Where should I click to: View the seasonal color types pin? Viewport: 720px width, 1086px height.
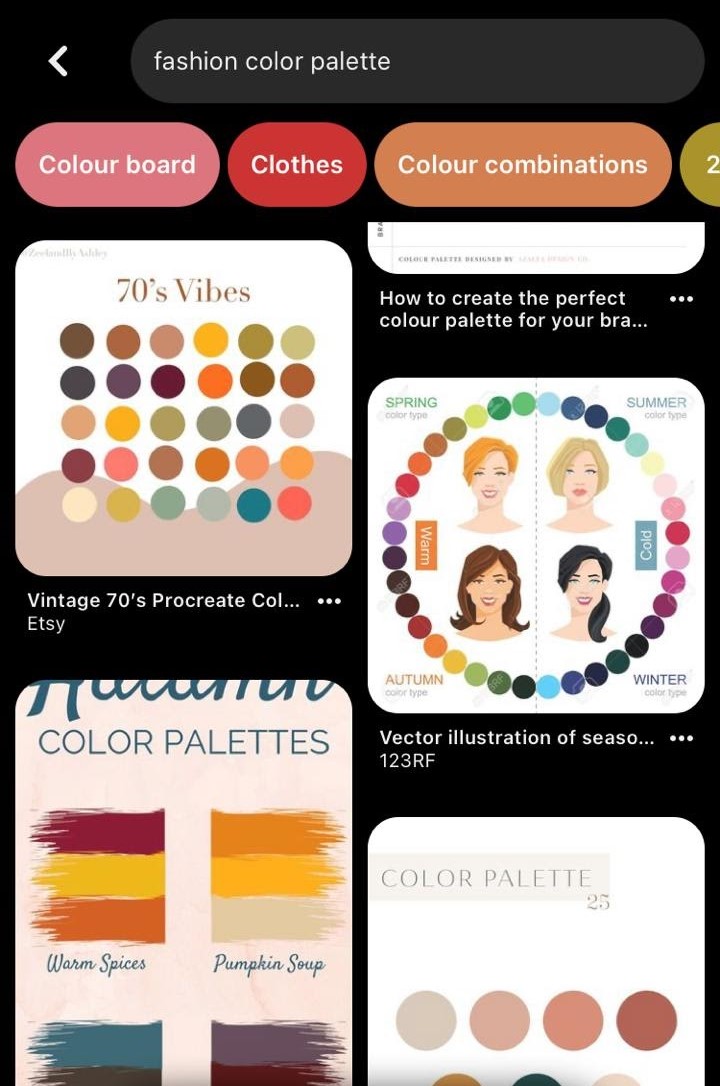coord(536,545)
